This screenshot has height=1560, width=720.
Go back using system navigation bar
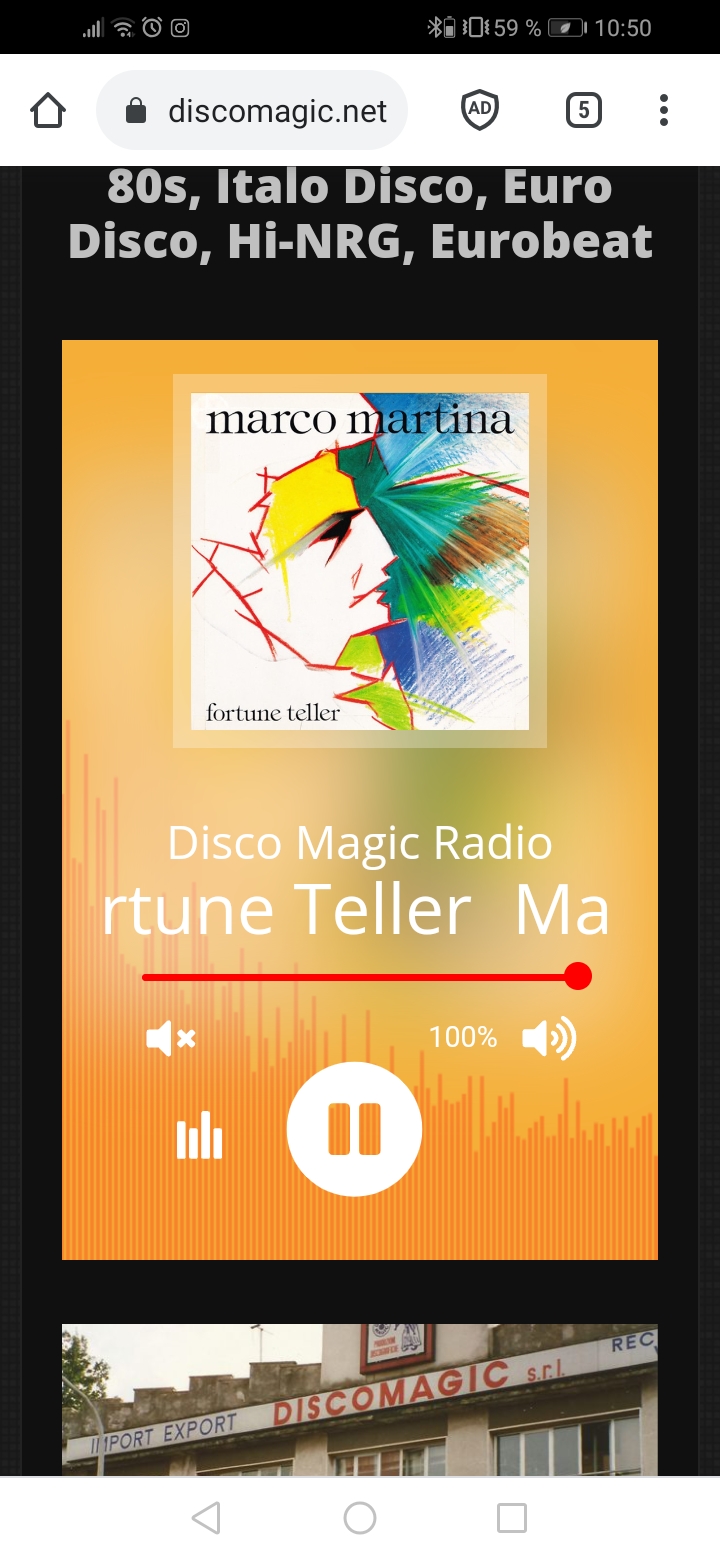(x=206, y=1518)
